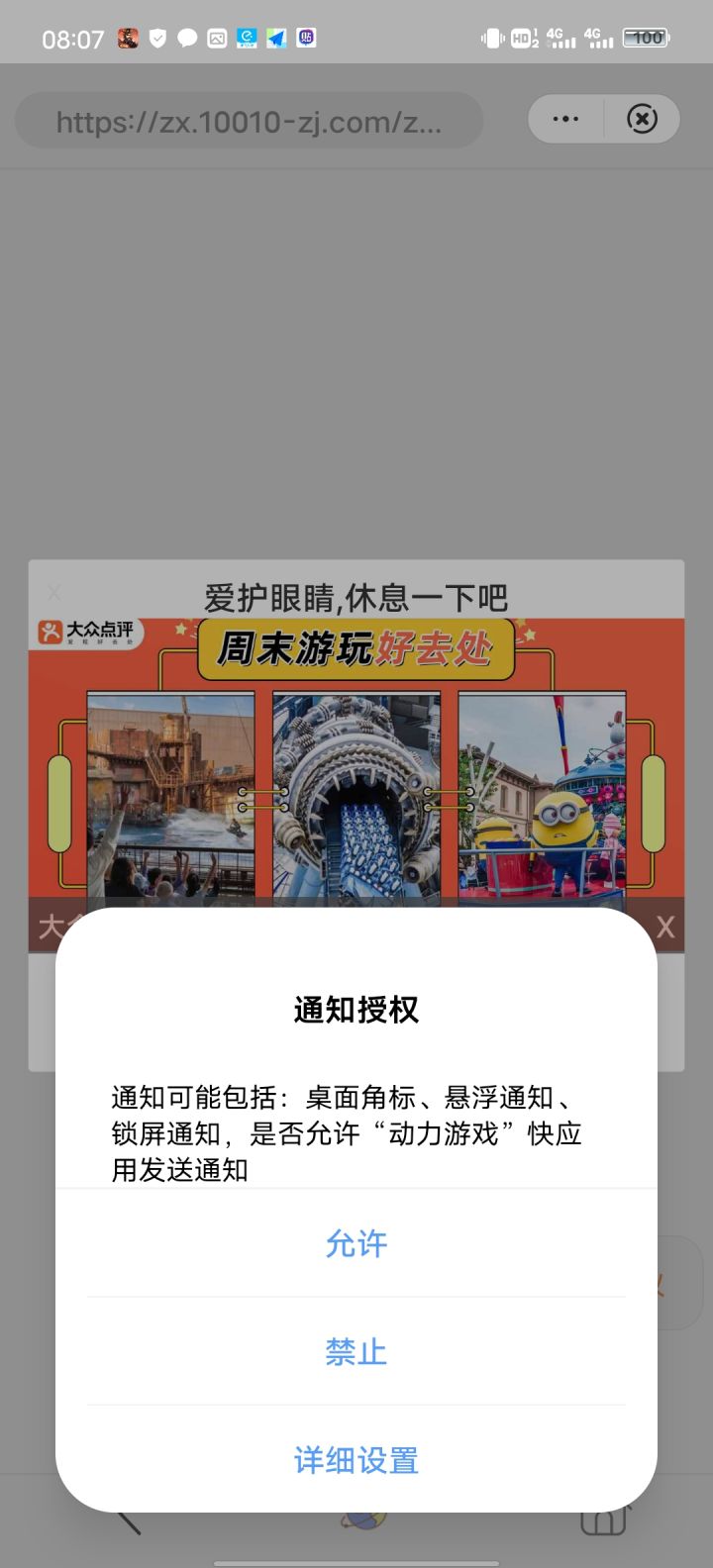The image size is (713, 1568).
Task: Tap the Telegram icon in status bar
Action: pos(277,36)
